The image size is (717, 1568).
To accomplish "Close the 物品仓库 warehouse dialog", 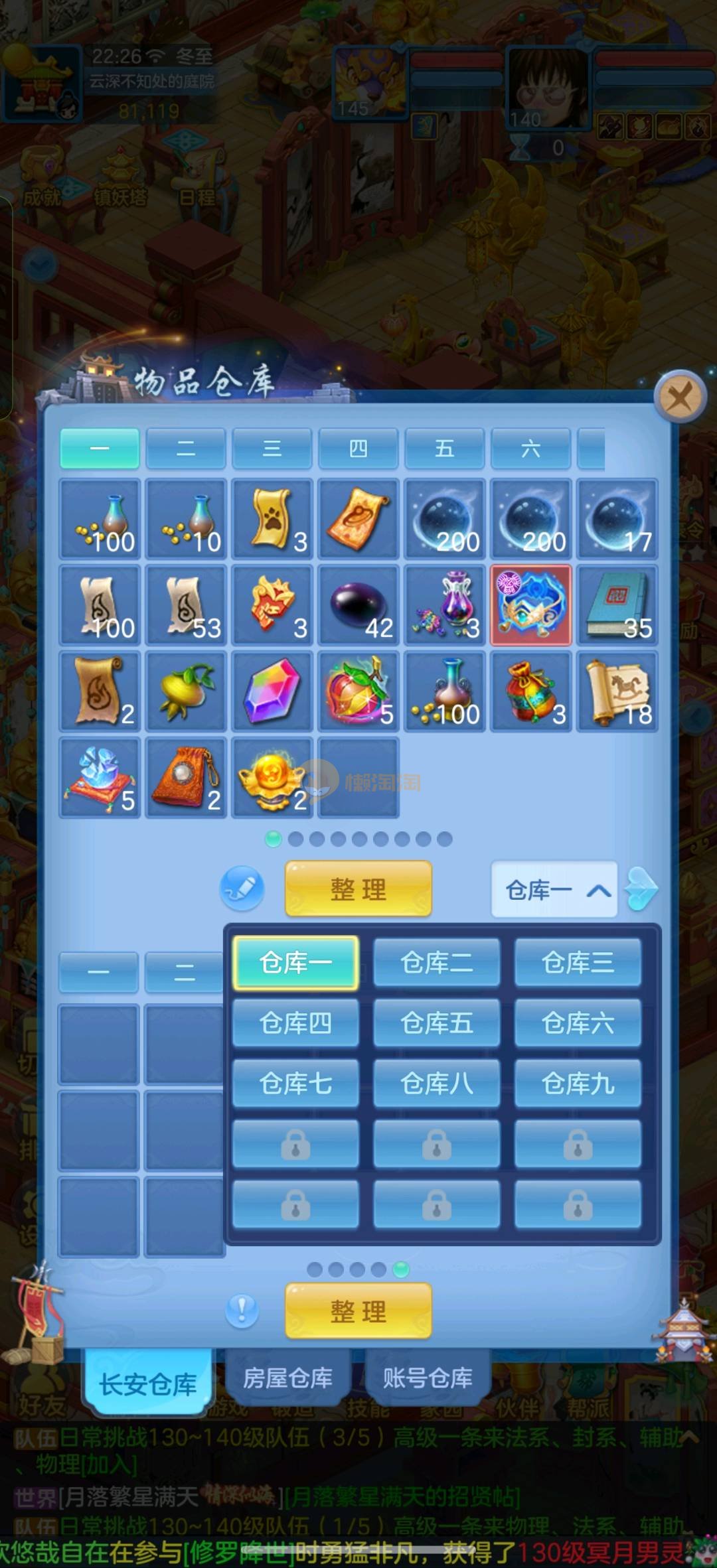I will [679, 398].
